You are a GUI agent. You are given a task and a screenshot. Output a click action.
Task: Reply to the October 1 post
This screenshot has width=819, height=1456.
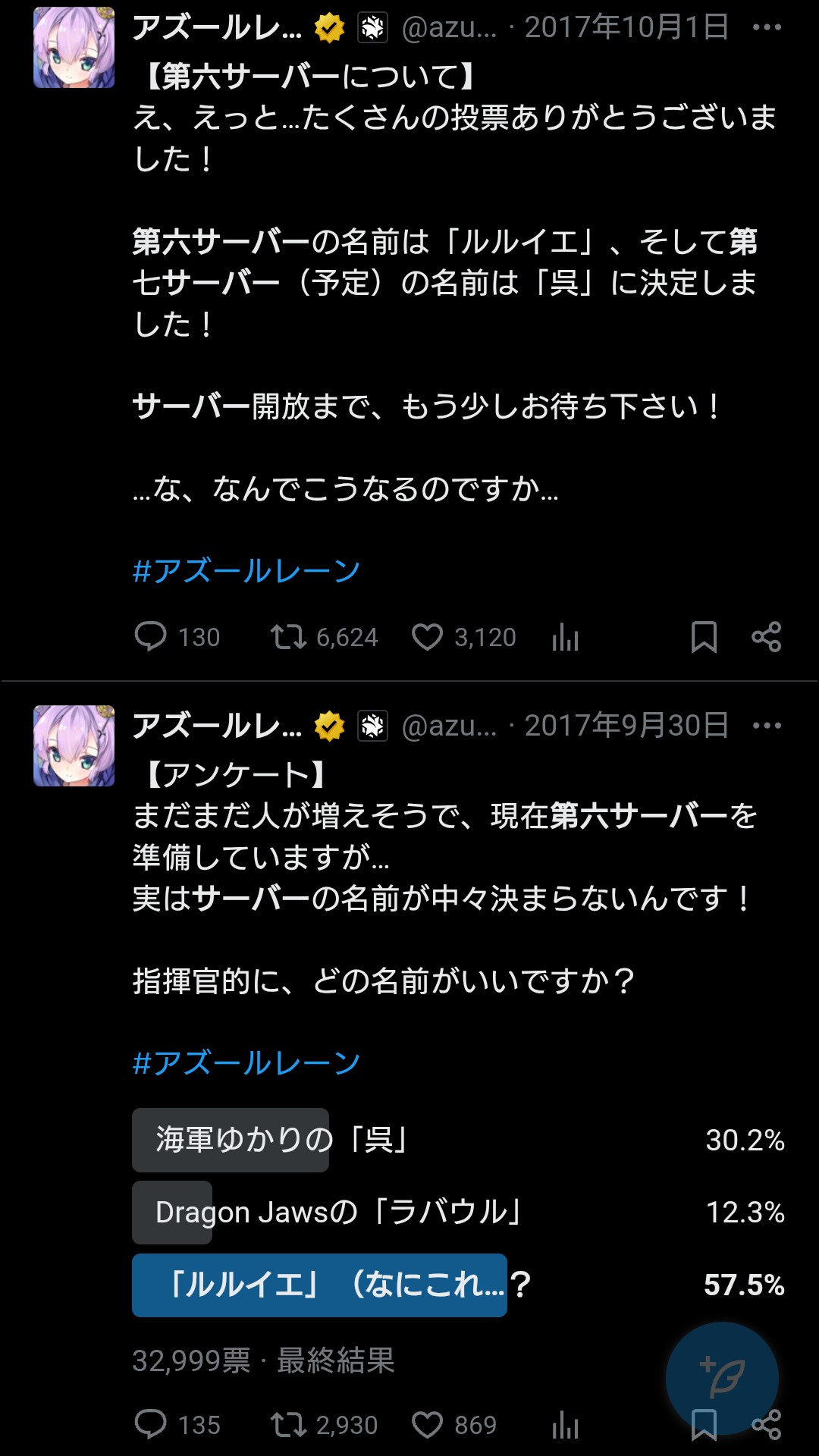[x=150, y=637]
